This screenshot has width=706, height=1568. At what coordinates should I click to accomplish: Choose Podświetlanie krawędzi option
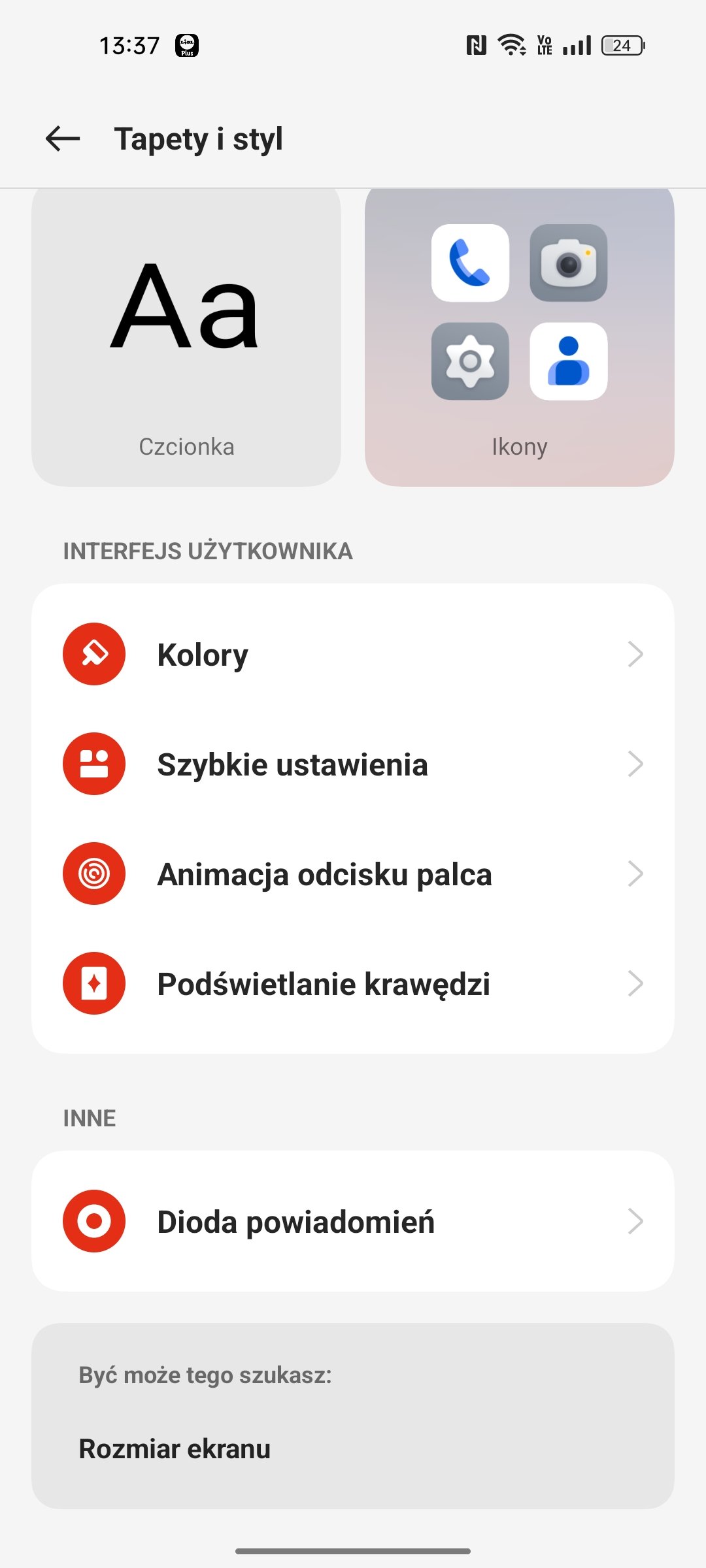pos(353,983)
